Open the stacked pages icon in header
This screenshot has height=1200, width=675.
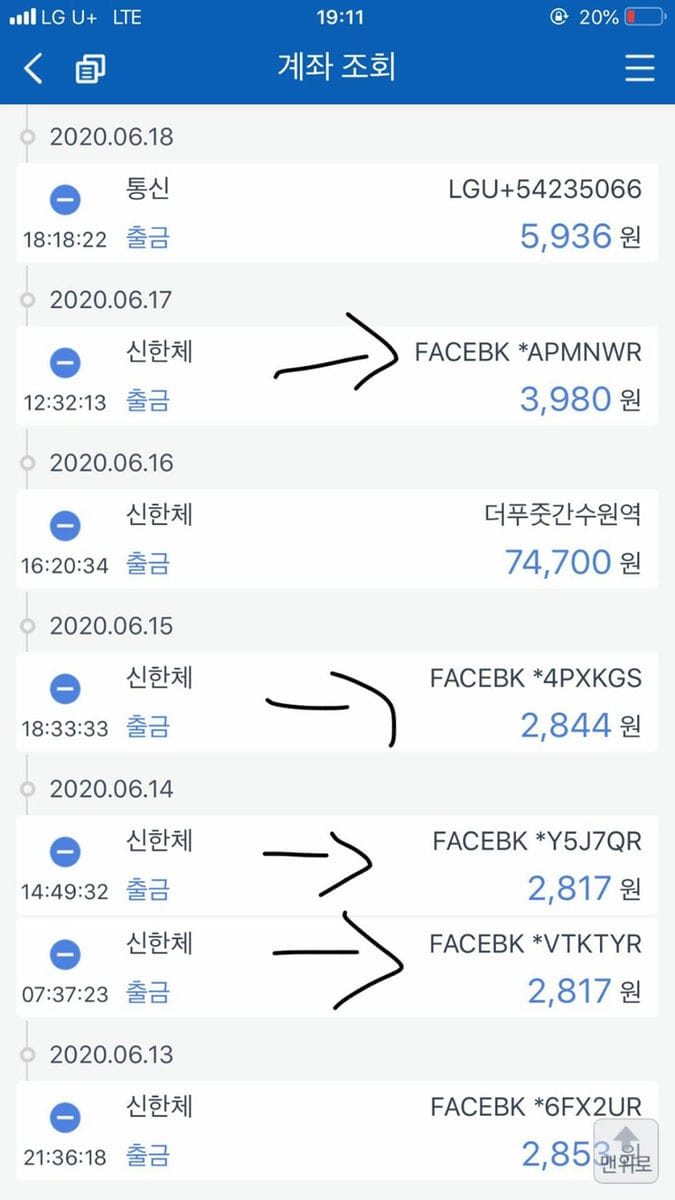pyautogui.click(x=90, y=69)
